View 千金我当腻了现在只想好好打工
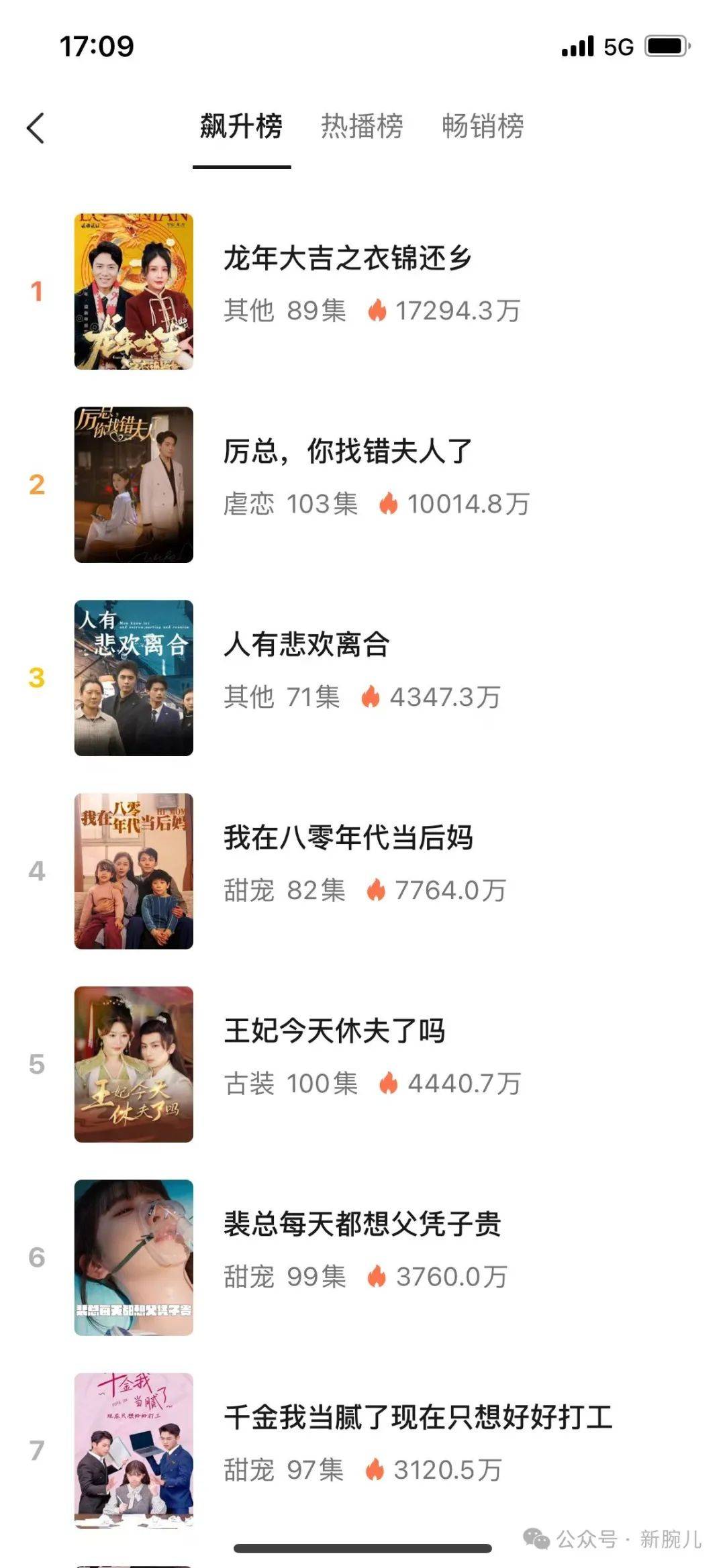This screenshot has width=725, height=1568. tap(418, 1418)
